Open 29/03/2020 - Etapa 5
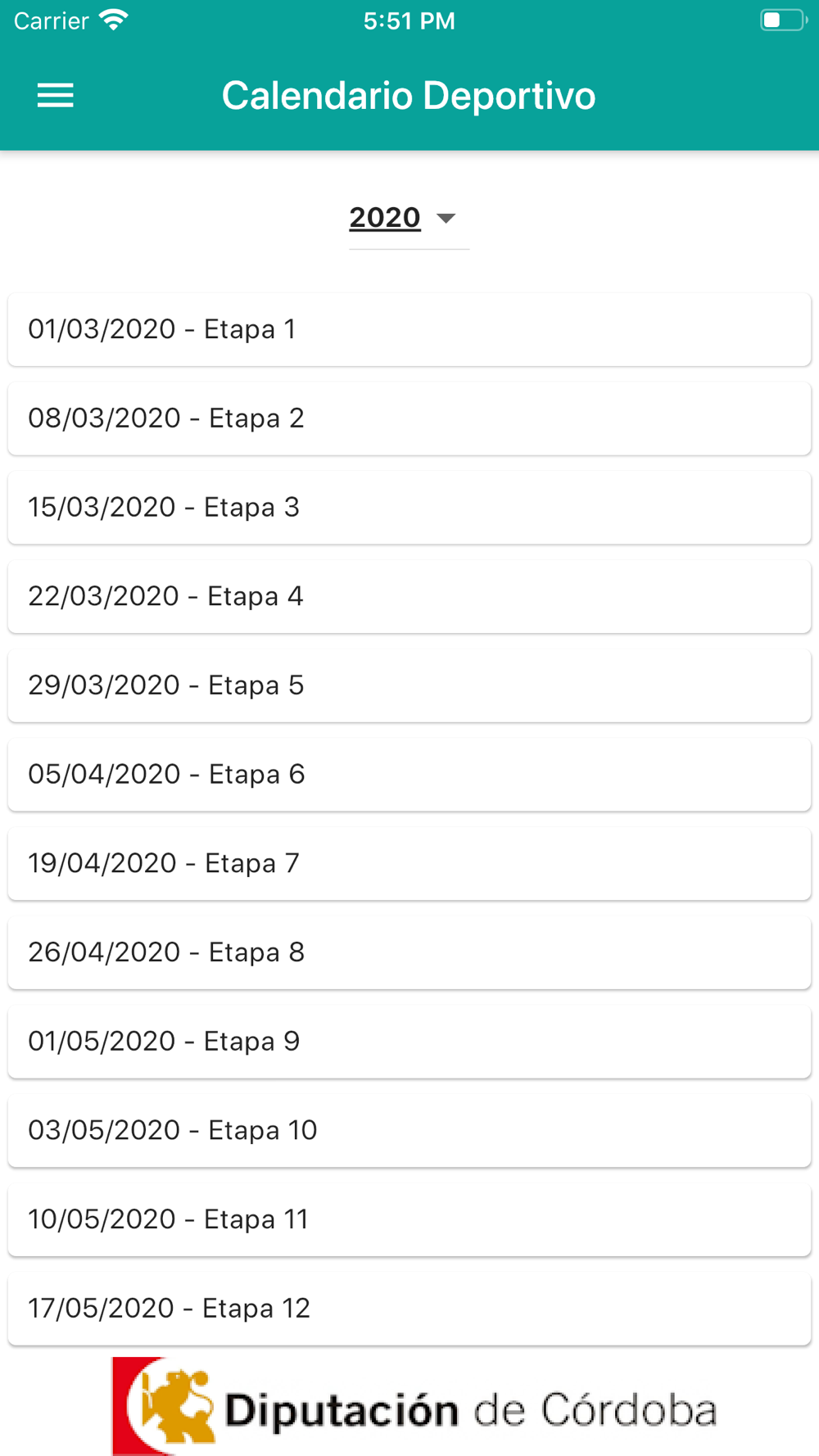Image resolution: width=819 pixels, height=1456 pixels. (409, 685)
